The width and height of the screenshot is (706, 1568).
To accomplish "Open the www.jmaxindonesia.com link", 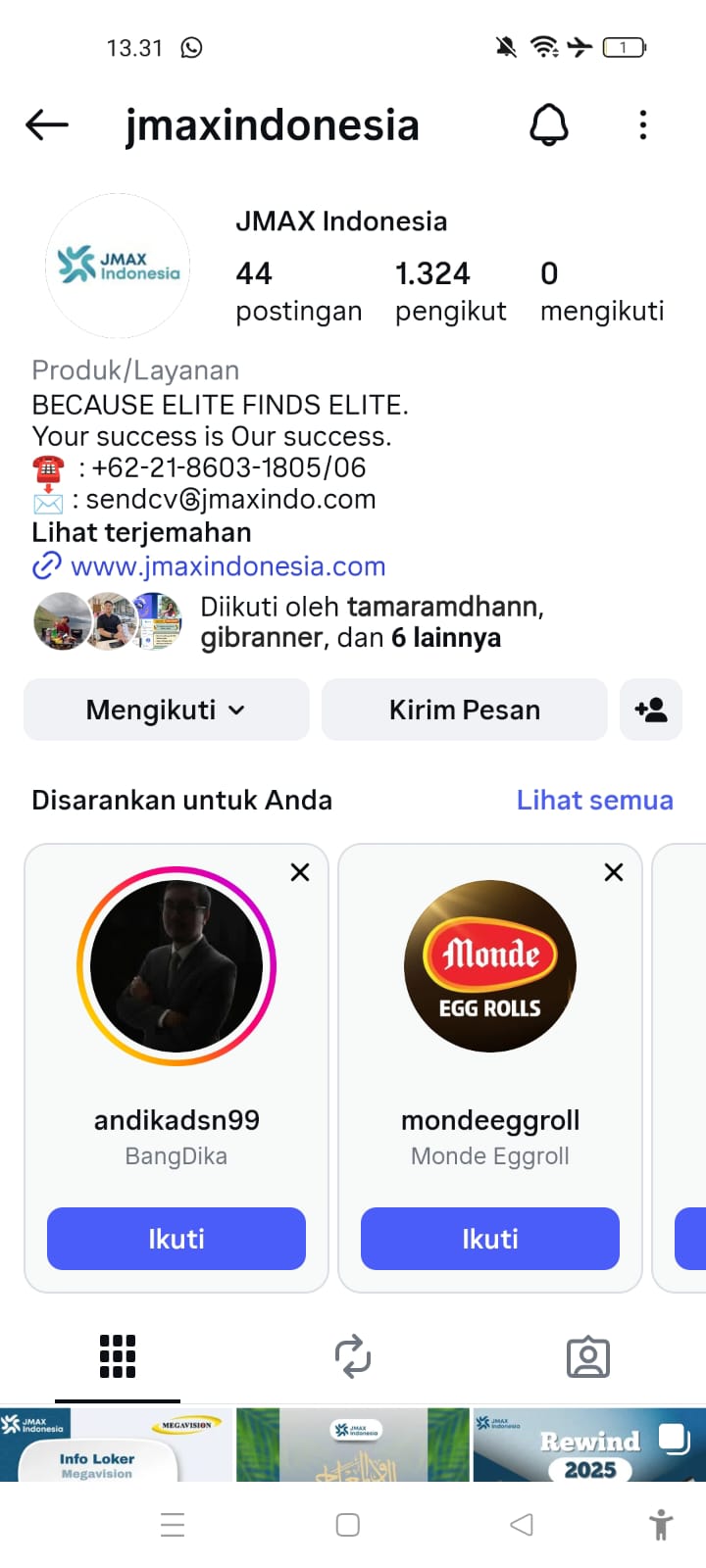I will pyautogui.click(x=227, y=566).
